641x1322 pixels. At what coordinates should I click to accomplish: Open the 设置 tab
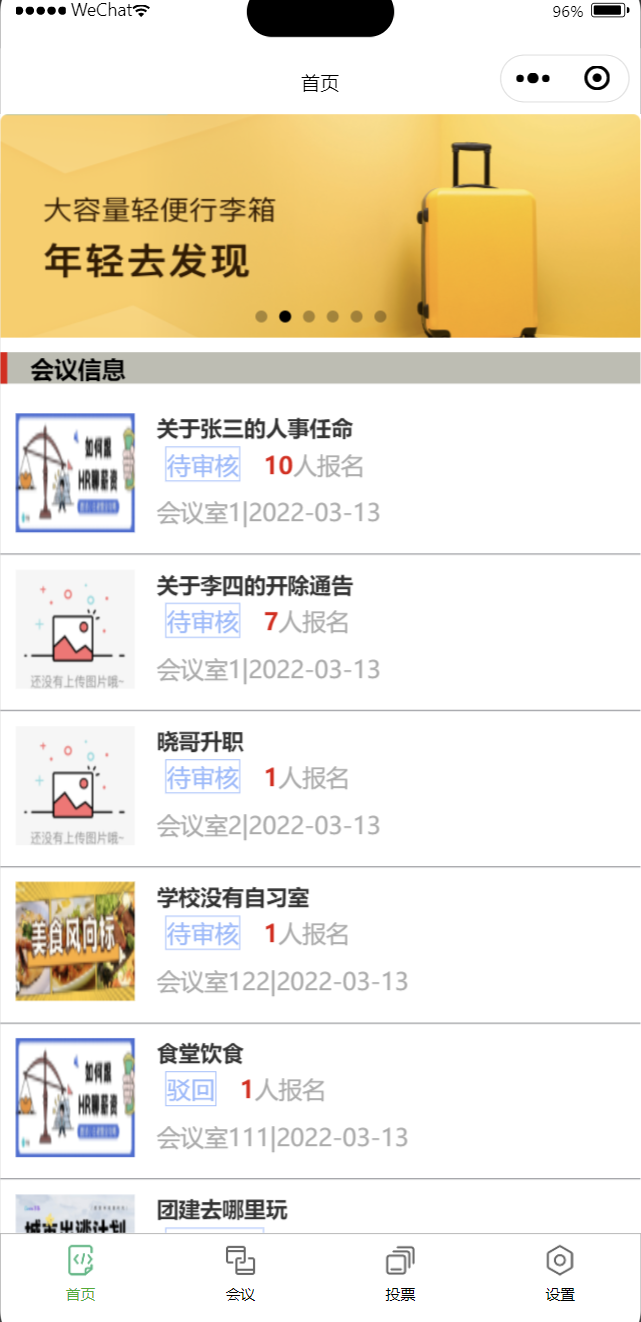(560, 1273)
